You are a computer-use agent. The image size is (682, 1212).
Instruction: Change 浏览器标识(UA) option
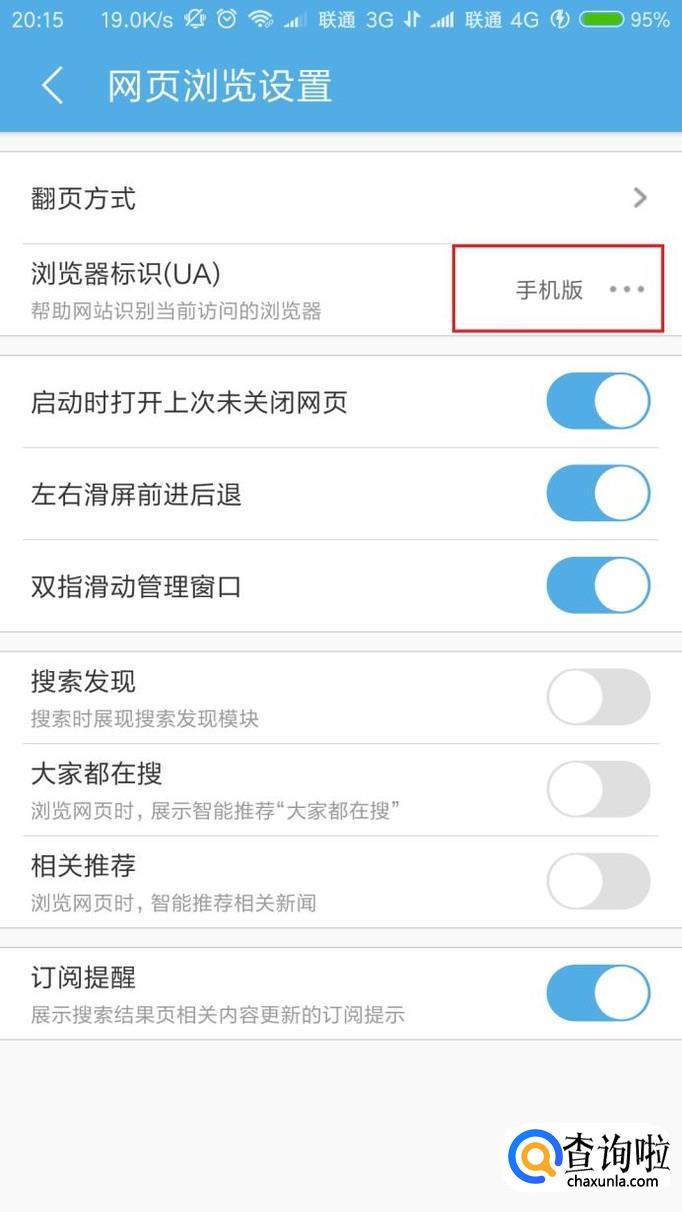tap(341, 290)
